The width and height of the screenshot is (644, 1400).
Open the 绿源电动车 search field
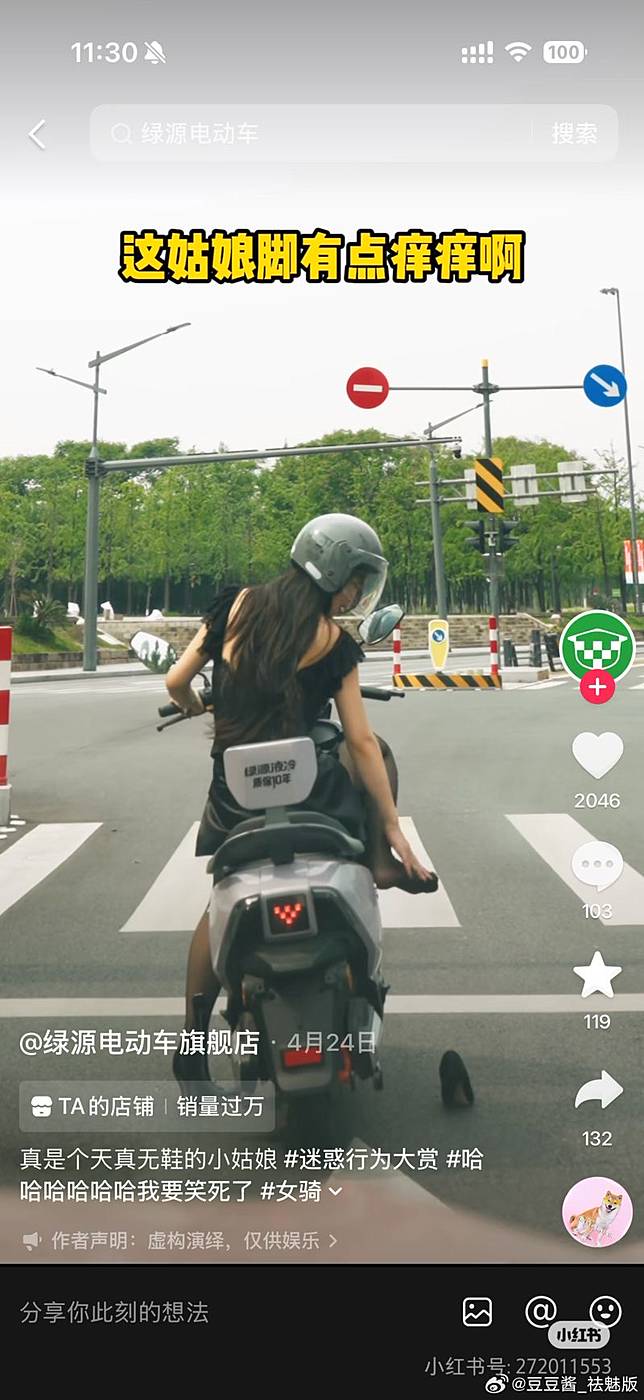coord(310,134)
